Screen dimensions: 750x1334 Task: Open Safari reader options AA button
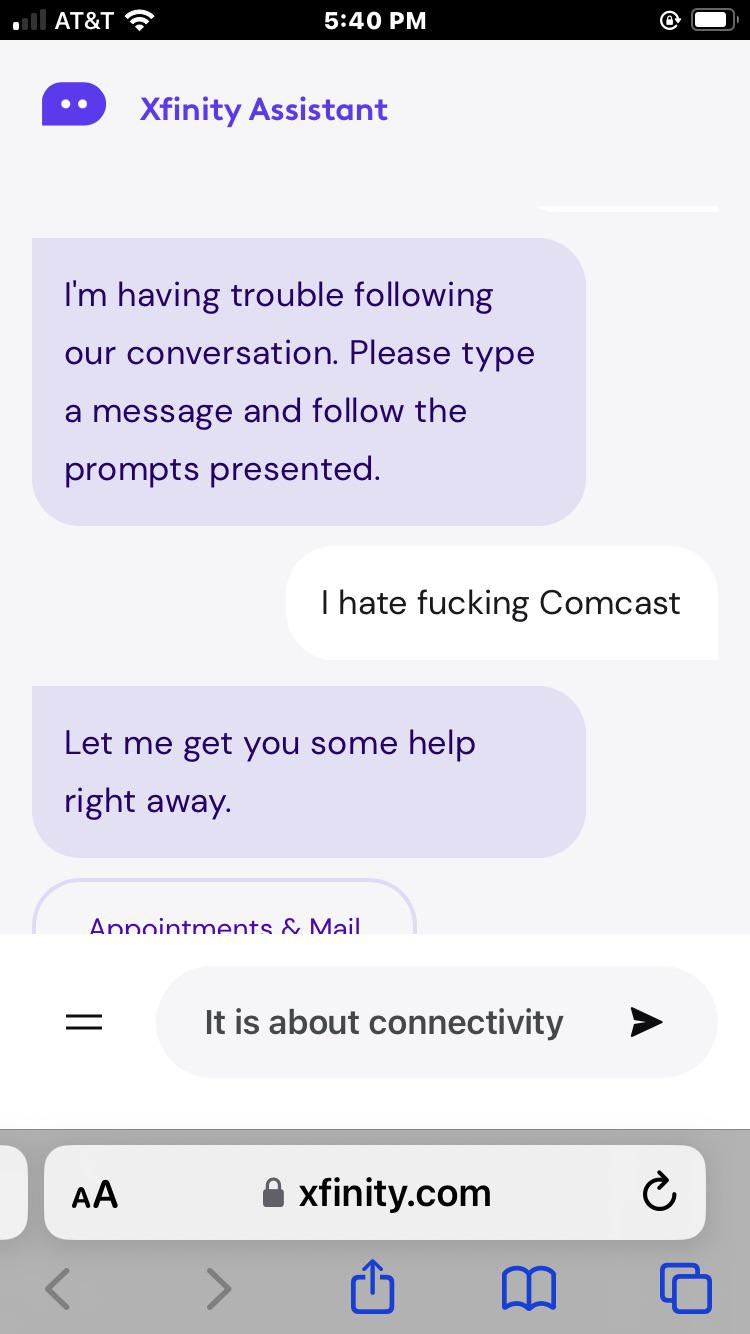[95, 1194]
